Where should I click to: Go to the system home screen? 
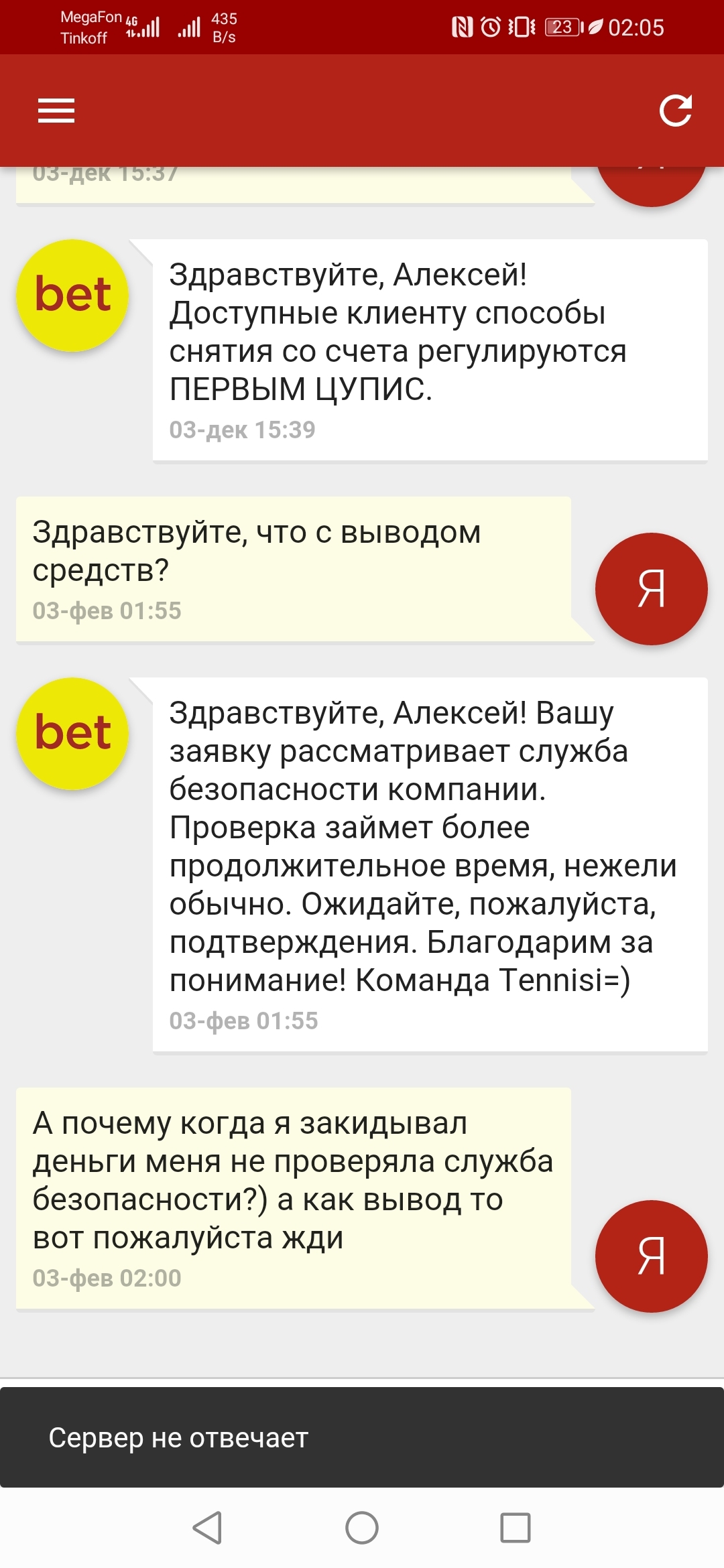tap(362, 1527)
